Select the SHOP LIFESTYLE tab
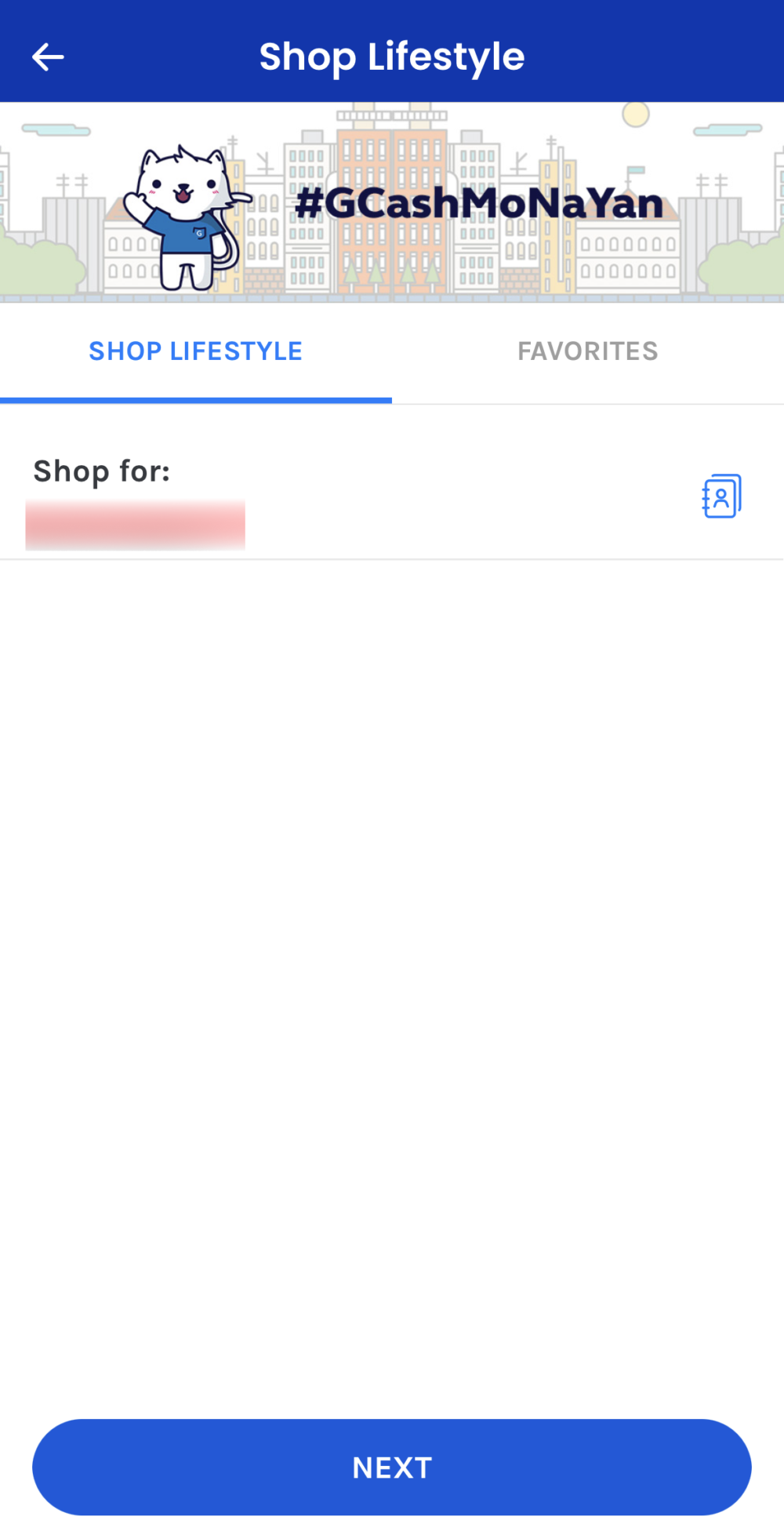The height and width of the screenshot is (1535, 784). (x=195, y=351)
